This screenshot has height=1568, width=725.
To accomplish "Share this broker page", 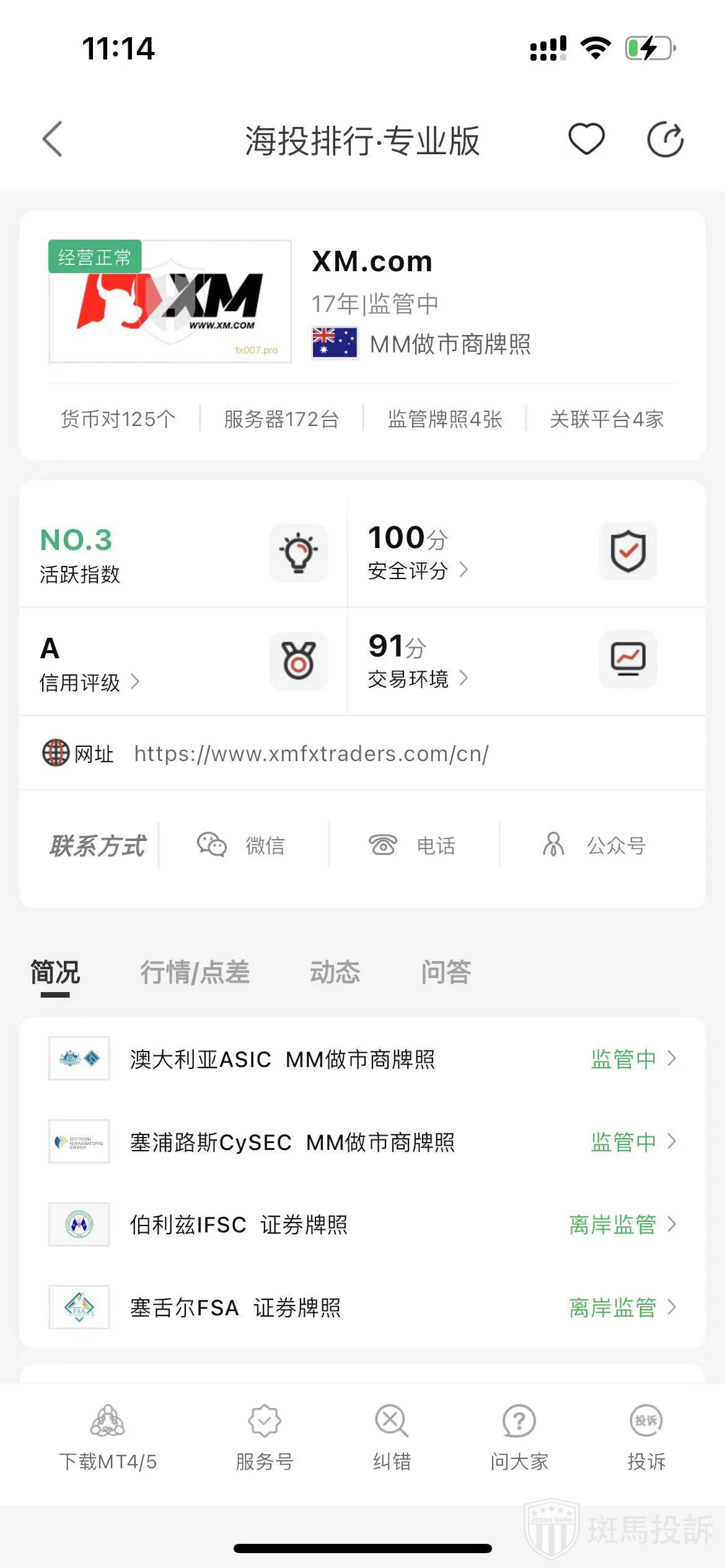I will click(665, 140).
